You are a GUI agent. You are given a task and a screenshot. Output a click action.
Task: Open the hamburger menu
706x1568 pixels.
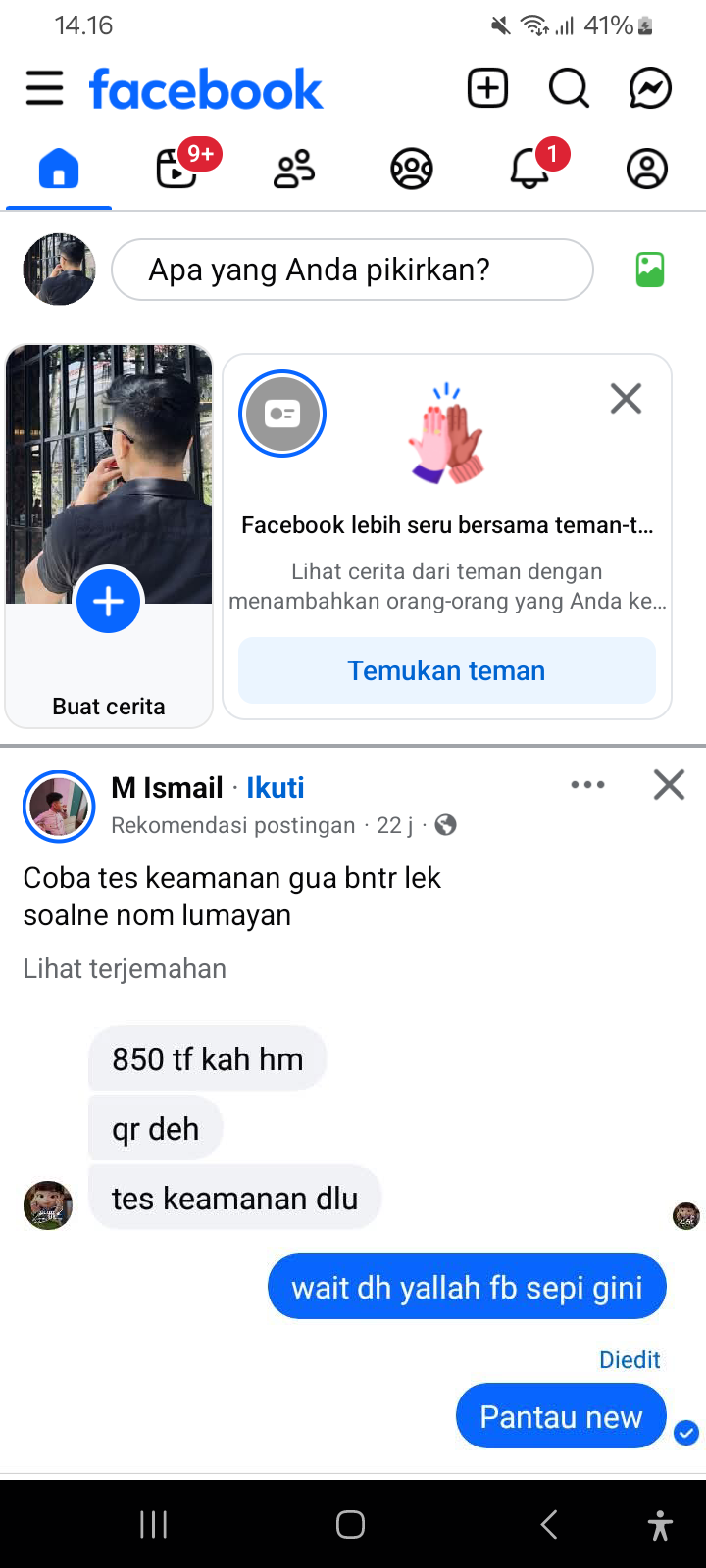click(44, 89)
